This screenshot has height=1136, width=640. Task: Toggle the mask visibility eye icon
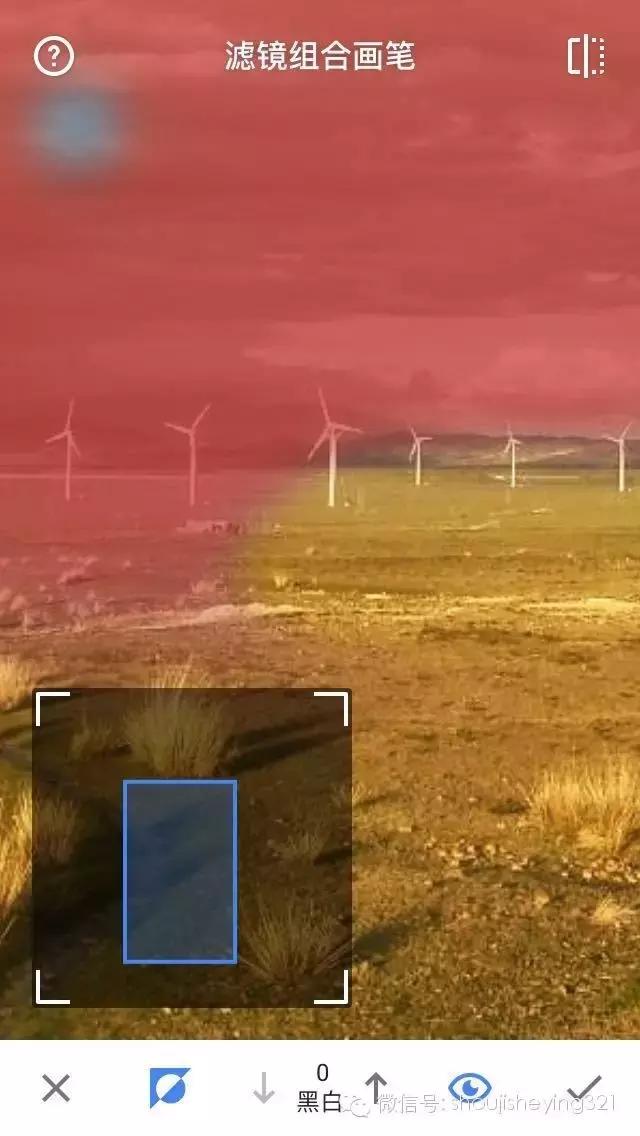(470, 1087)
